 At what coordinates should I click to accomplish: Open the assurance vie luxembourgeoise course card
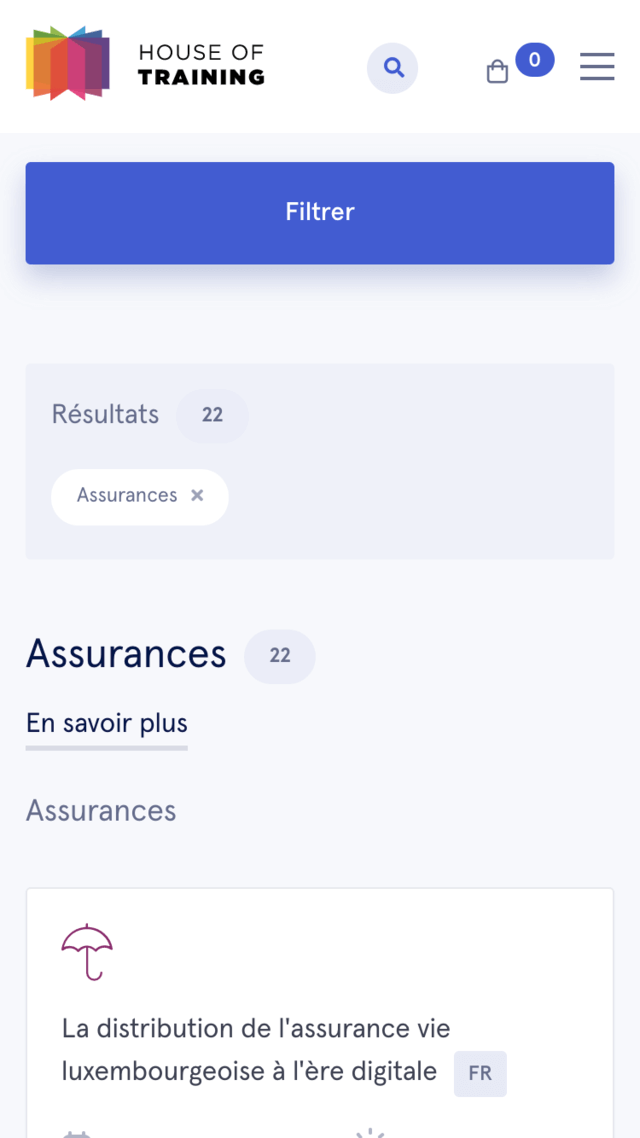pyautogui.click(x=320, y=1013)
